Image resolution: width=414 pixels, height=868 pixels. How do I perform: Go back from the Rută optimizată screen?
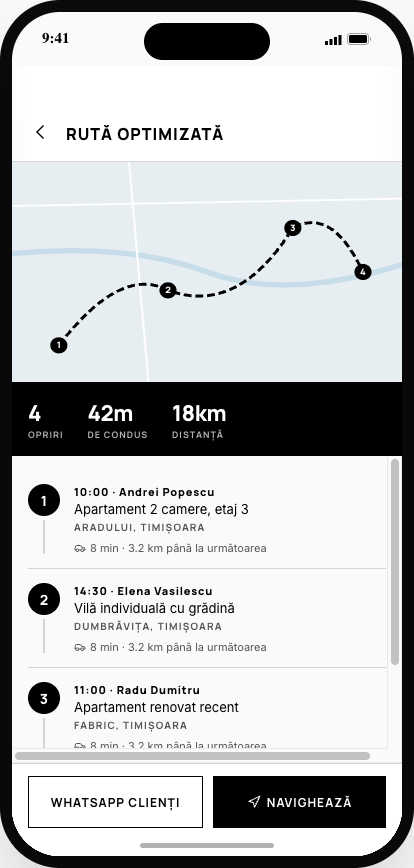click(x=40, y=133)
